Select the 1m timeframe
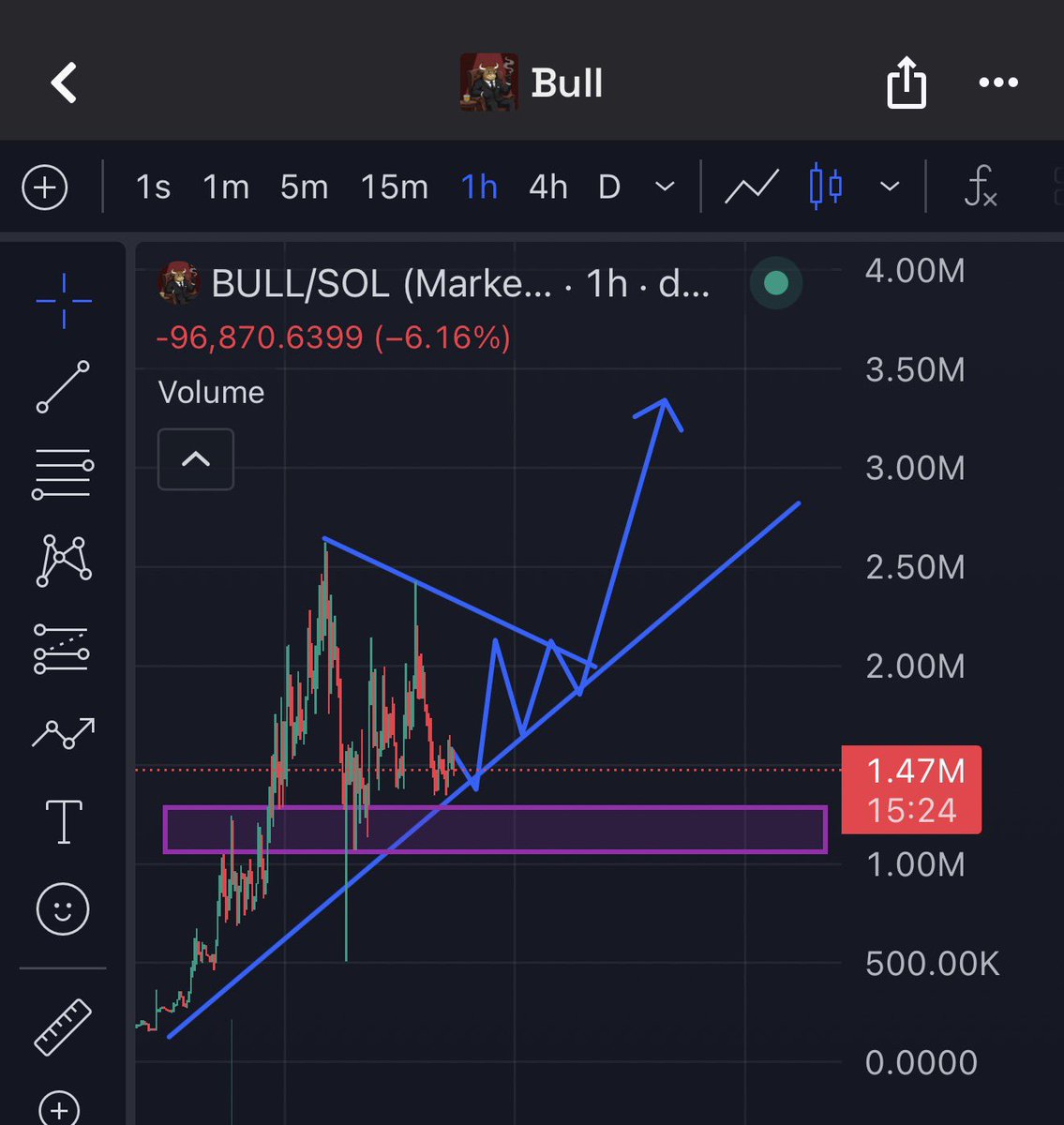Screen dimensions: 1064x1125 pos(226,187)
